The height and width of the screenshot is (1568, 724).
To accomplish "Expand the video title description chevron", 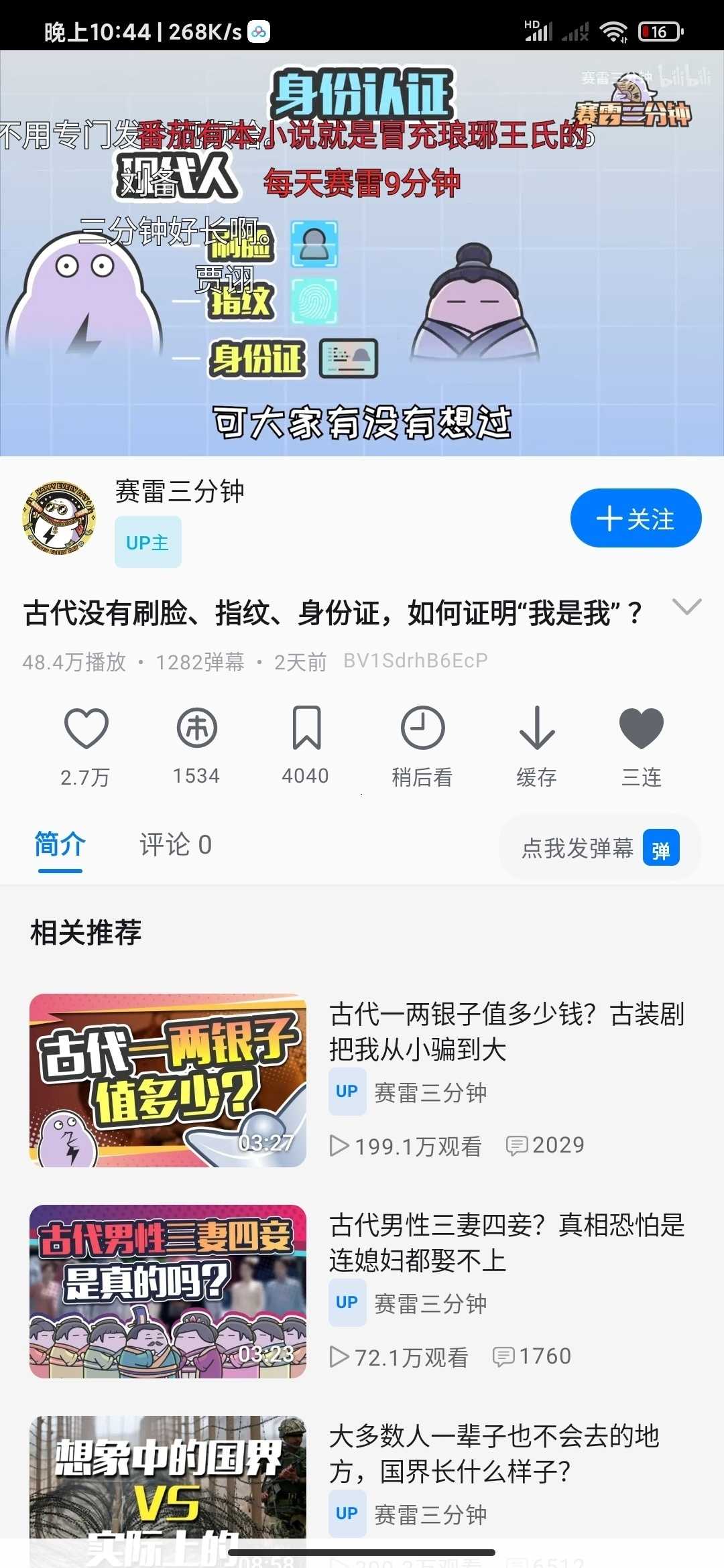I will 686,606.
